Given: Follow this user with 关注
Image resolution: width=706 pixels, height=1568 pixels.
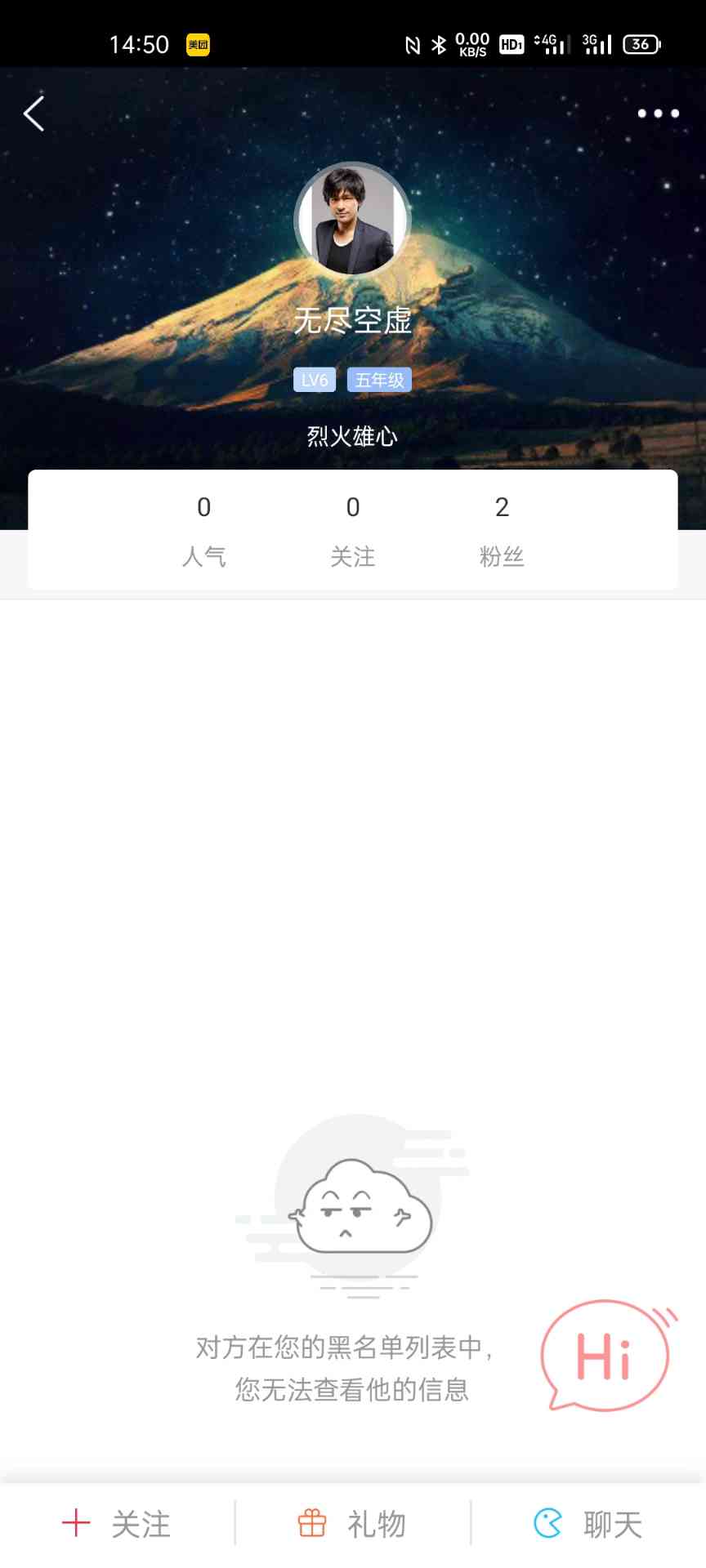Looking at the screenshot, I should click(x=117, y=1524).
